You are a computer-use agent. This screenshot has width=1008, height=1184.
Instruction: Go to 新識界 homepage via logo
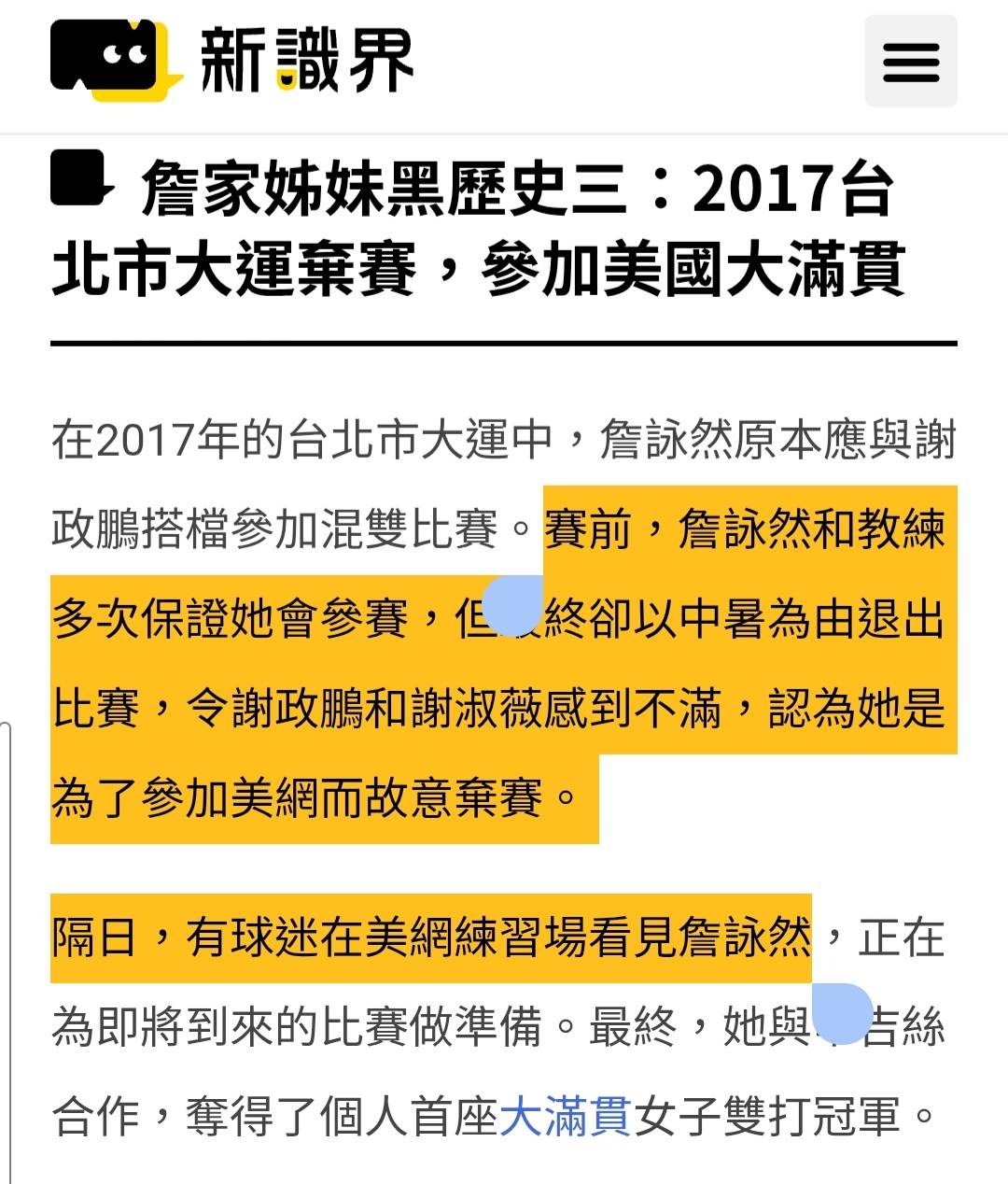(x=231, y=60)
